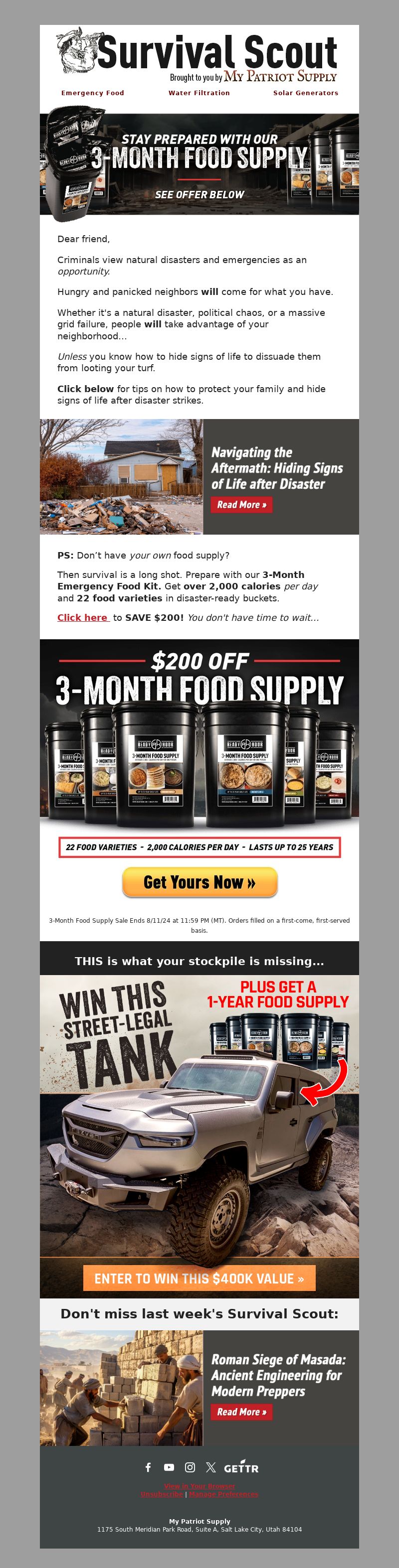Open the 3-Month Food Supply header banner
This screenshot has width=399, height=1568.
click(199, 164)
